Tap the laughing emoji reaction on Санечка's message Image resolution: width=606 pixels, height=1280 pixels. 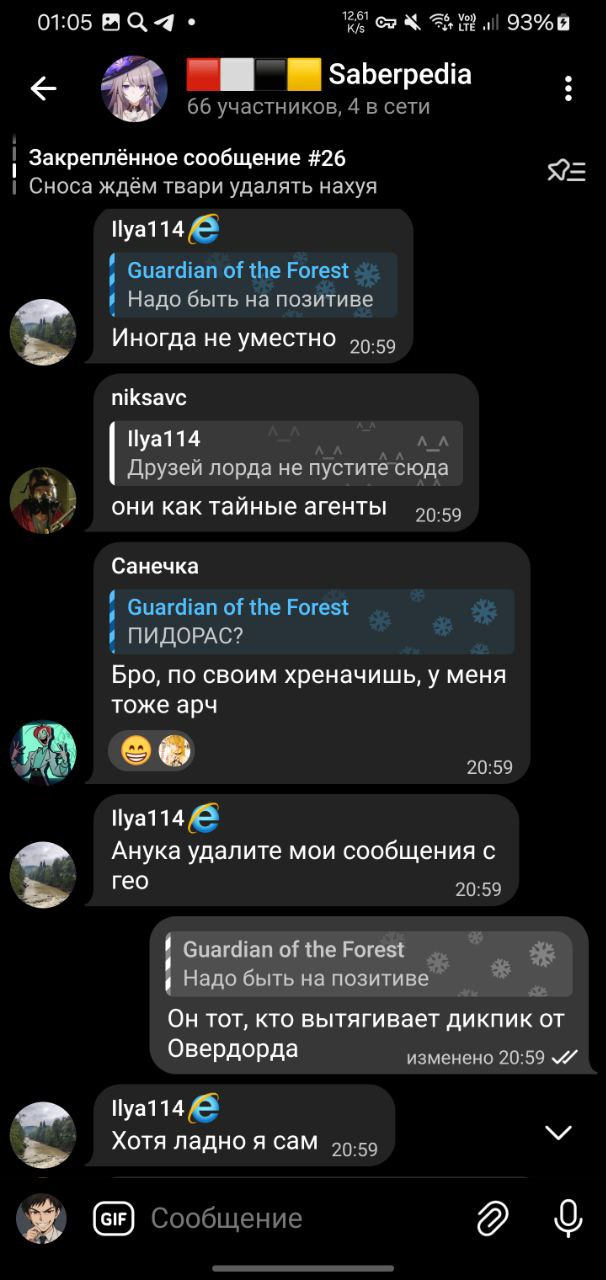tap(136, 750)
